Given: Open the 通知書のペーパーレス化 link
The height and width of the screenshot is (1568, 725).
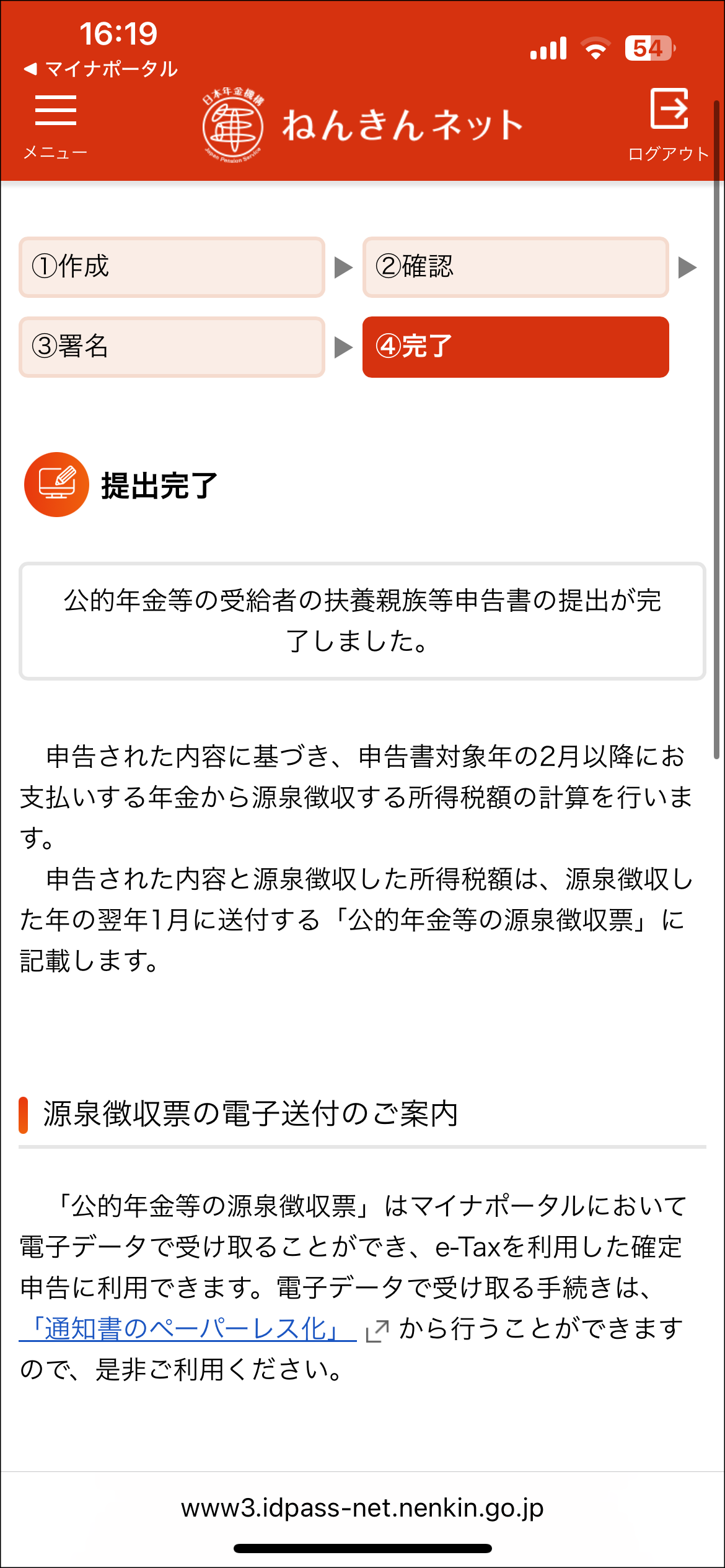Looking at the screenshot, I should click(x=188, y=1328).
